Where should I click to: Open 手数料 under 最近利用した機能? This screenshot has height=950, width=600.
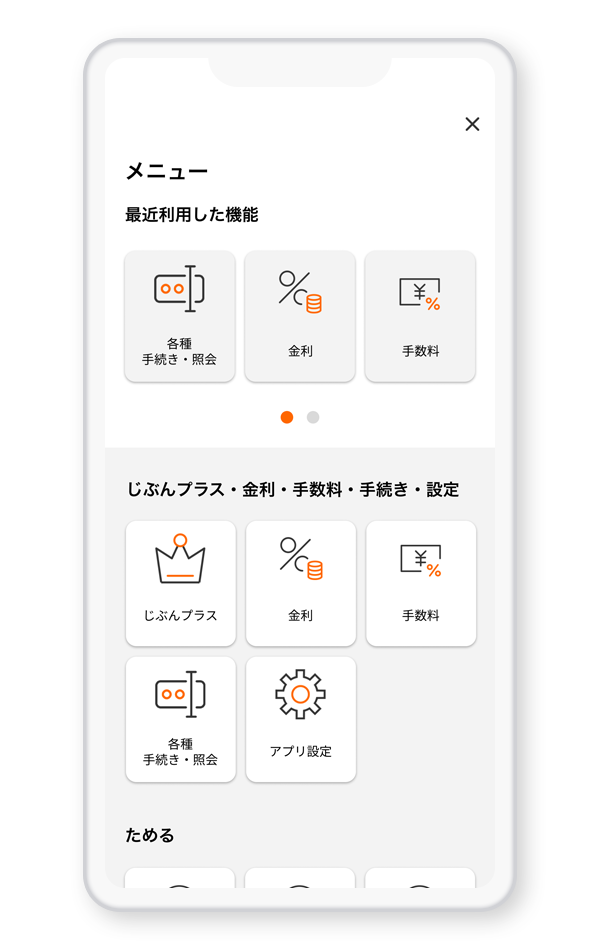(x=420, y=316)
